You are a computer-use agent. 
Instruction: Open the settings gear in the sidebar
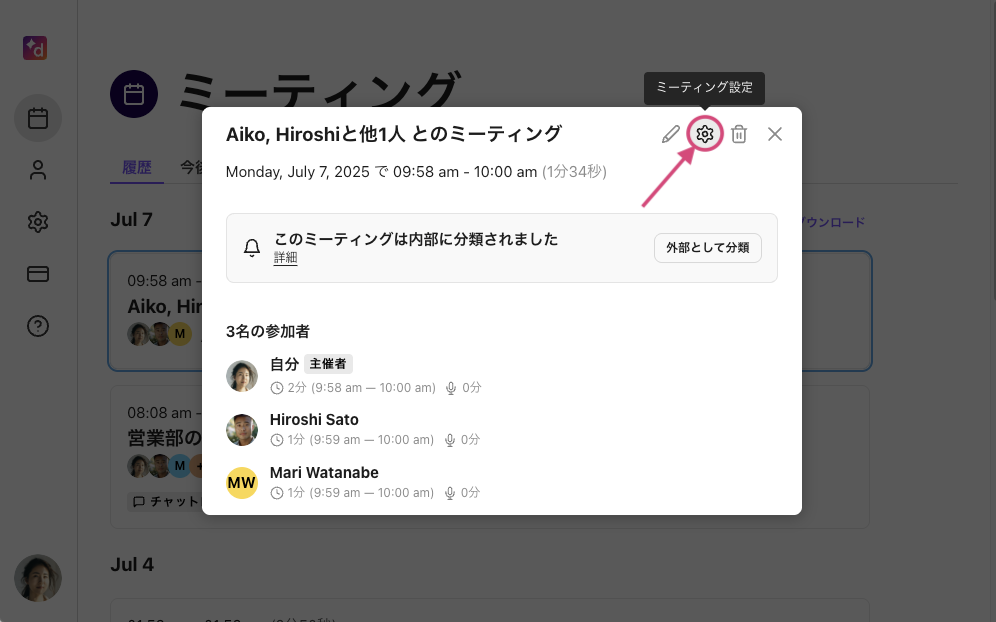click(x=38, y=222)
